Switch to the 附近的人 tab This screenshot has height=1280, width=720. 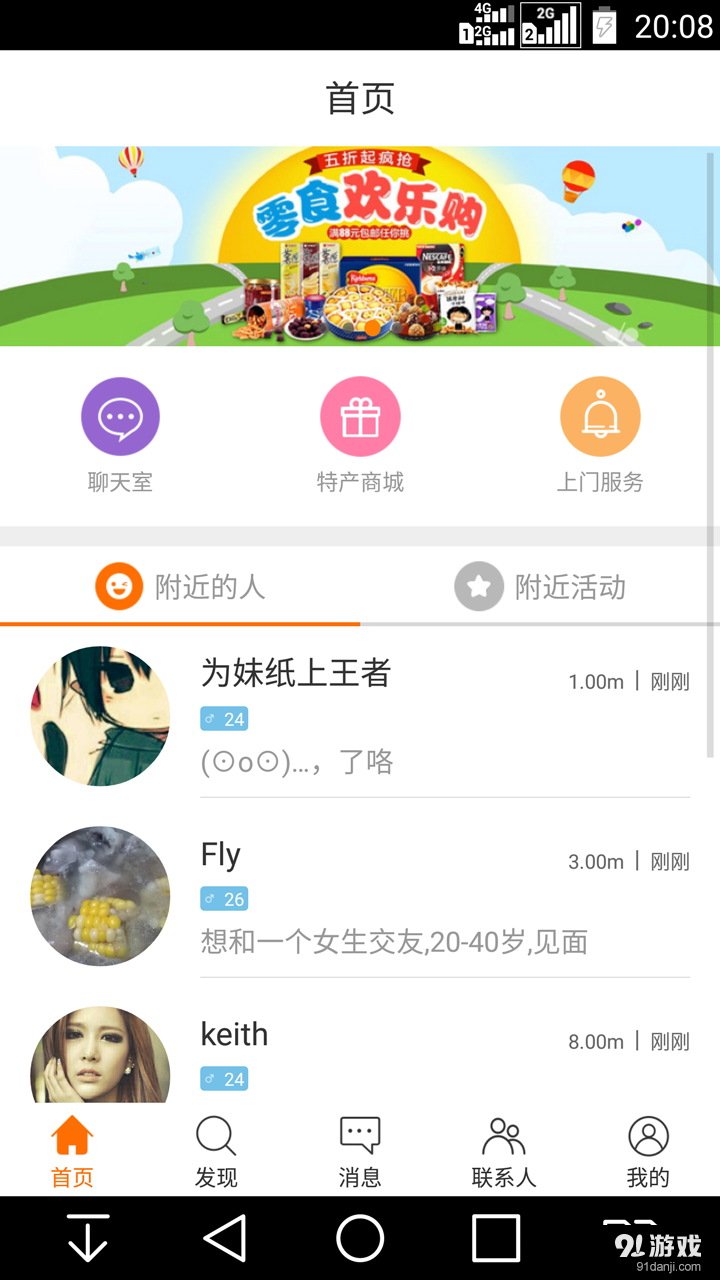click(x=180, y=586)
